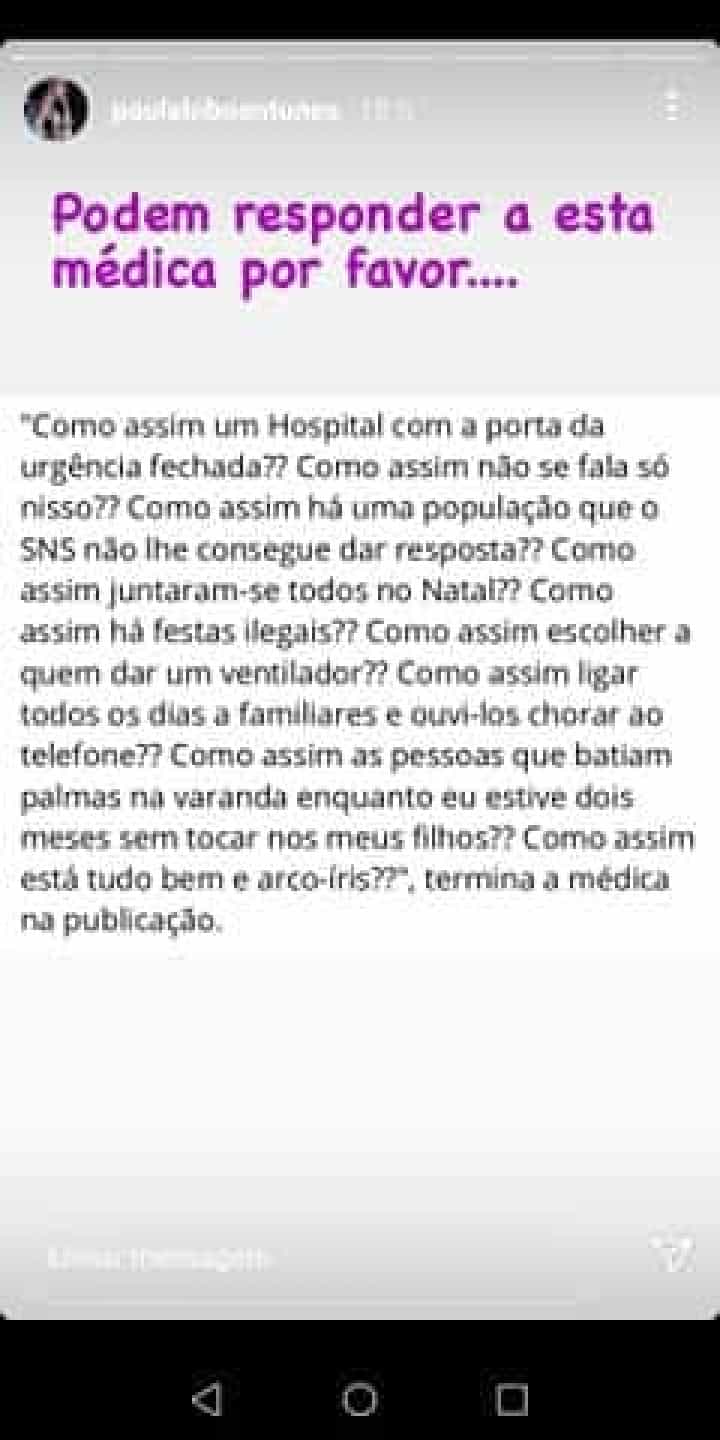Go back using the system back button
The height and width of the screenshot is (1440, 720).
coord(206,1399)
